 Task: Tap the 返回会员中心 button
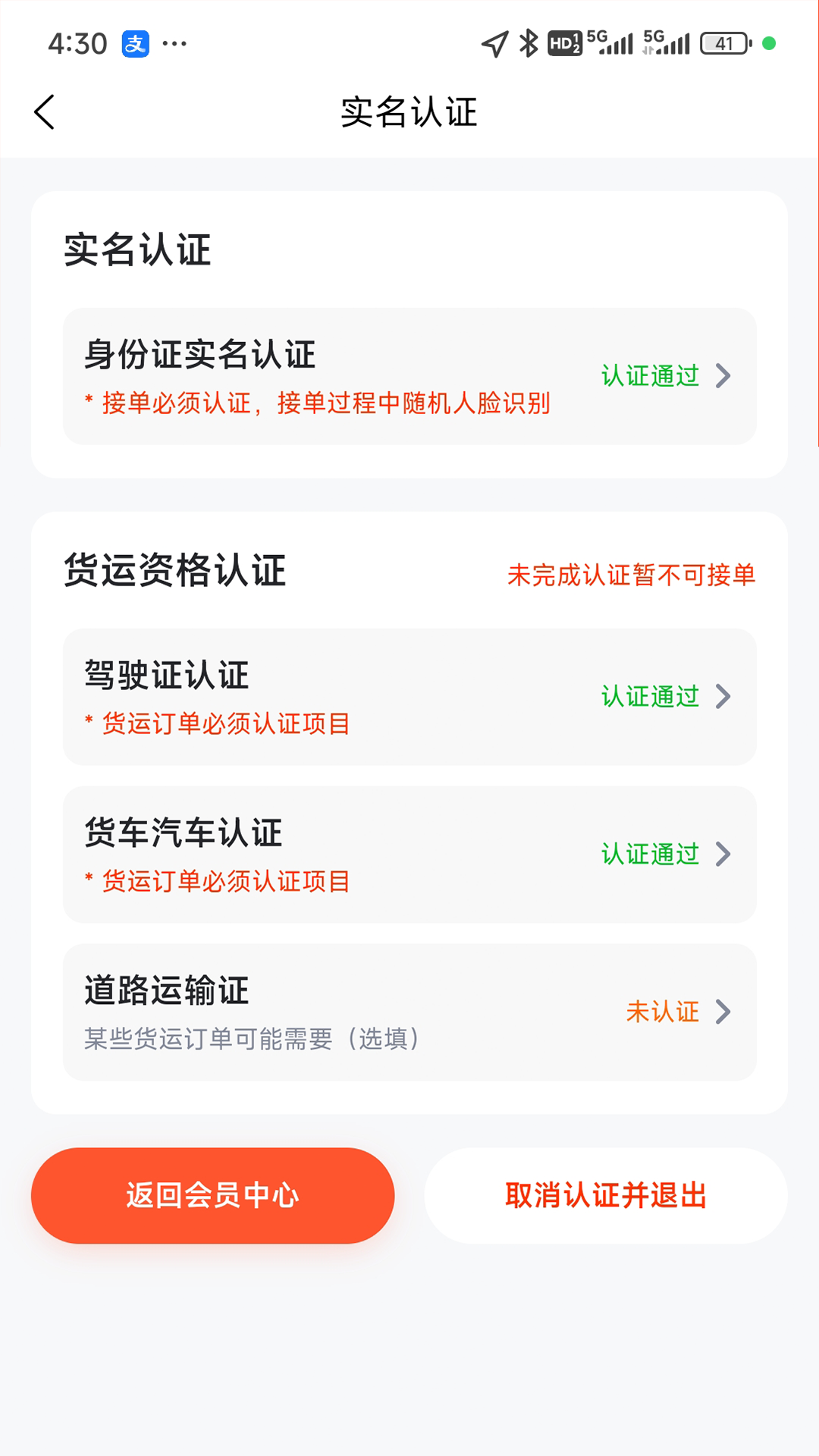click(212, 1195)
